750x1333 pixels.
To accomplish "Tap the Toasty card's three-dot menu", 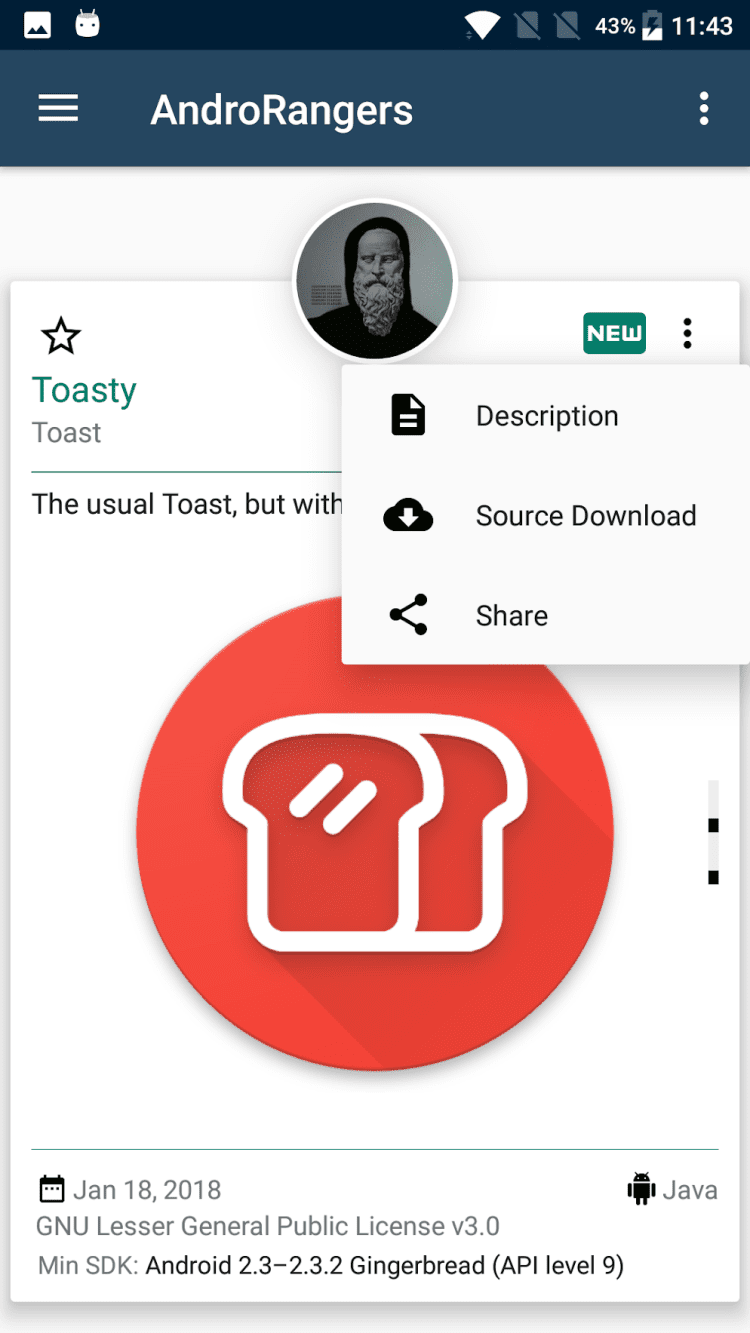I will [687, 333].
